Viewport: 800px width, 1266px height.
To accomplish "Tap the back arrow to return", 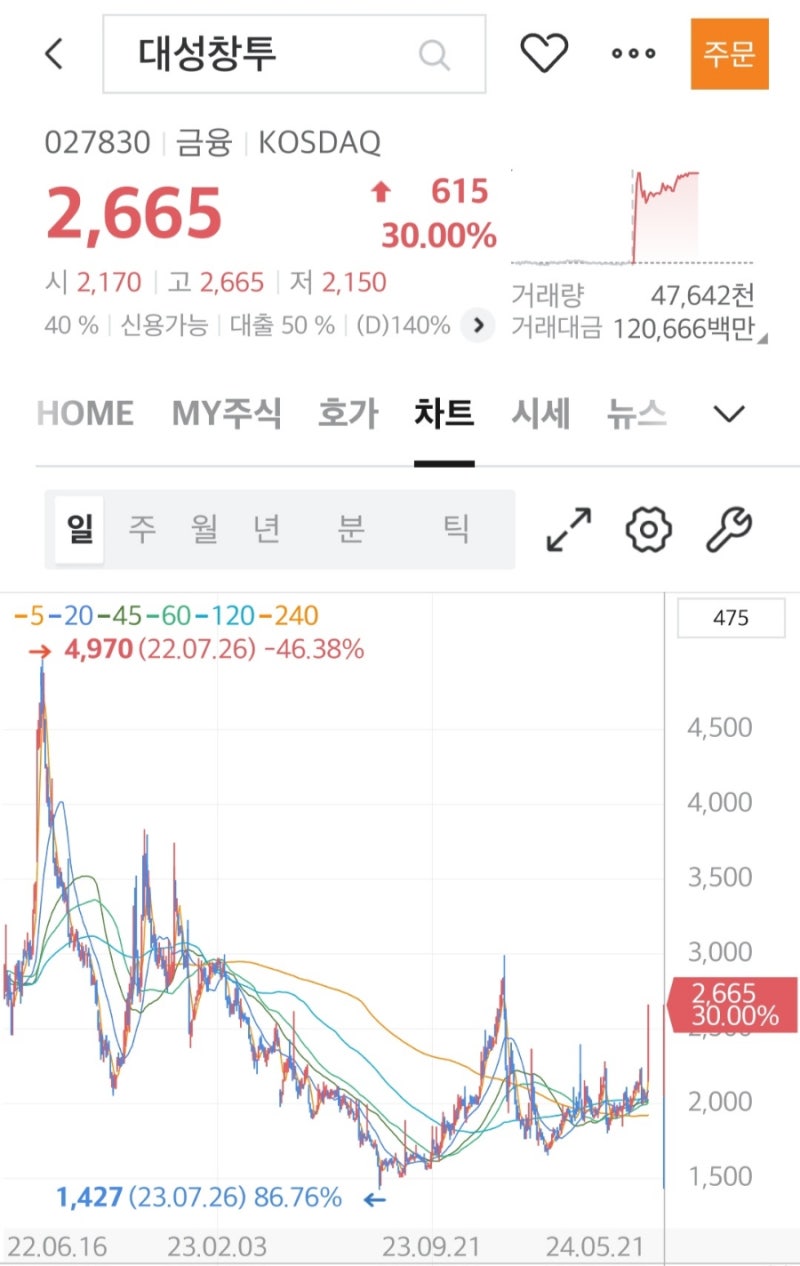I will (x=53, y=54).
